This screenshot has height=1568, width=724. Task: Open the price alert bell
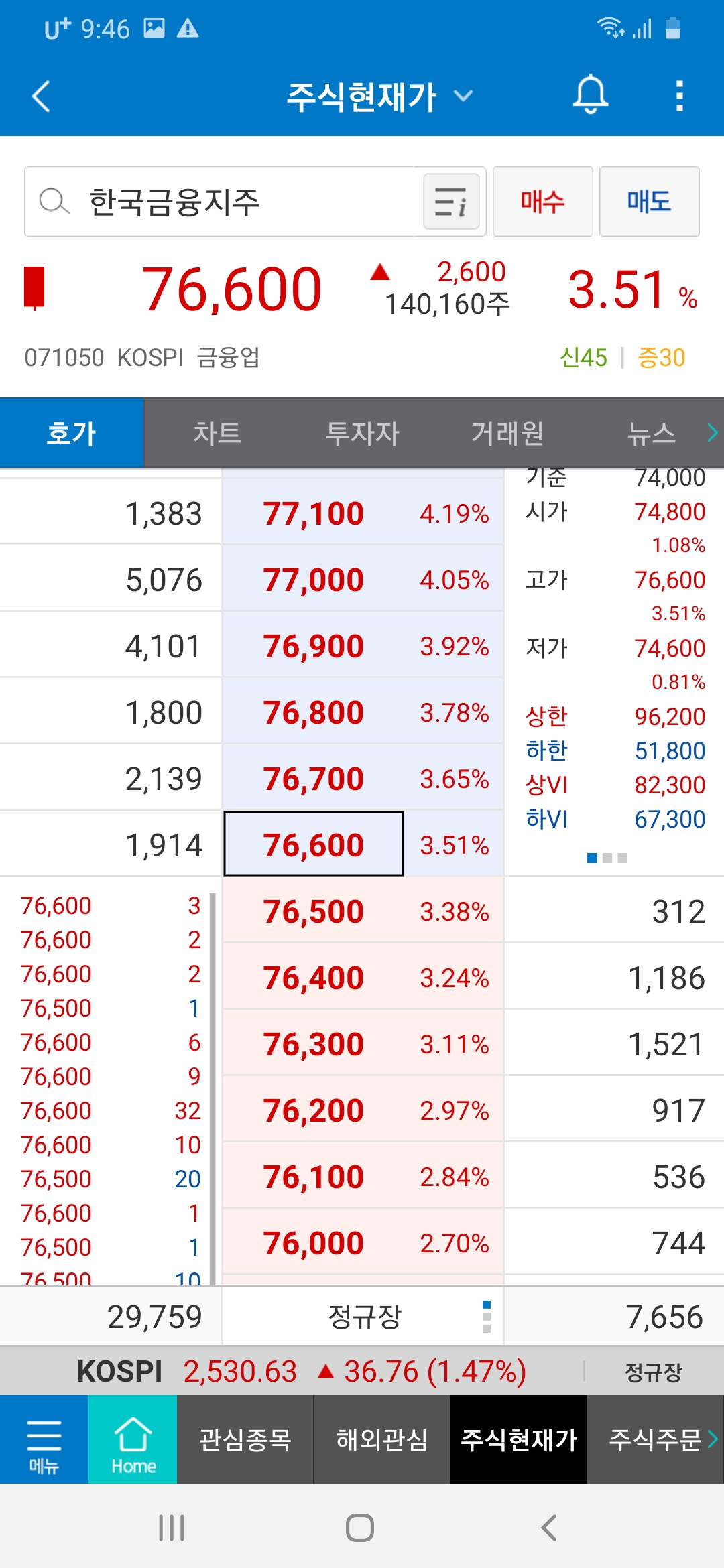tap(590, 94)
